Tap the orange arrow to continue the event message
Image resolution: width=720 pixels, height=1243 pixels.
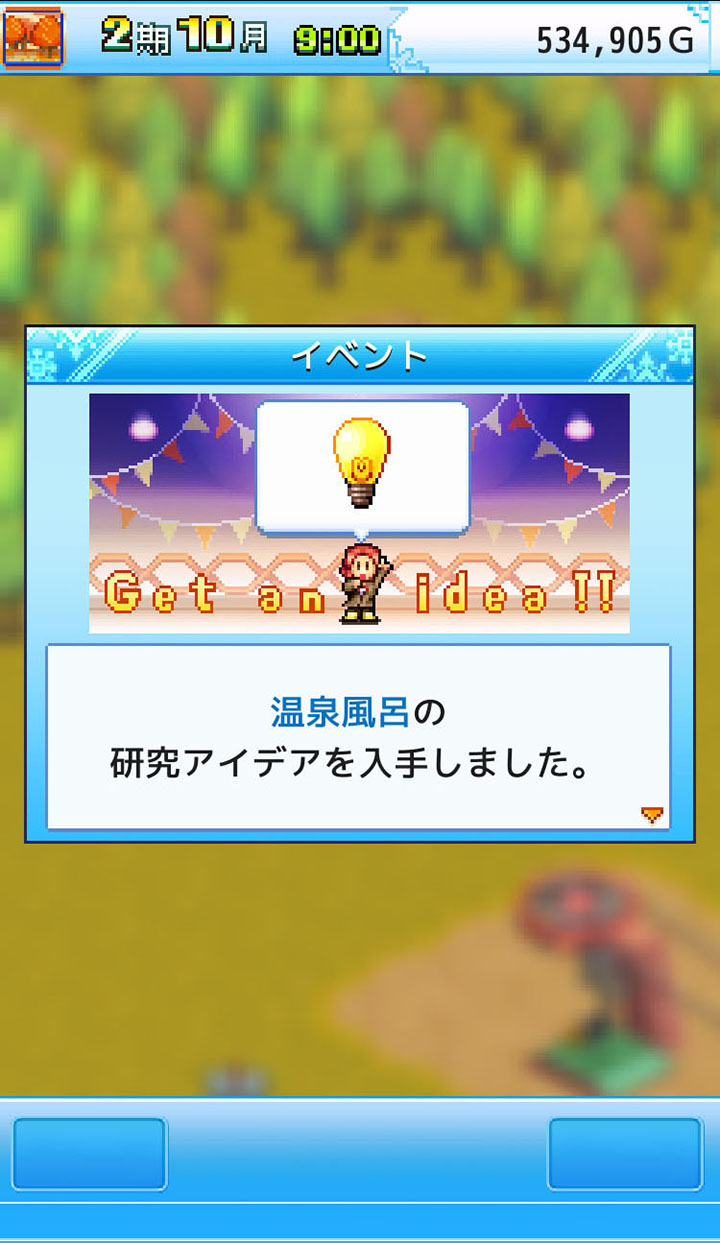click(x=652, y=815)
